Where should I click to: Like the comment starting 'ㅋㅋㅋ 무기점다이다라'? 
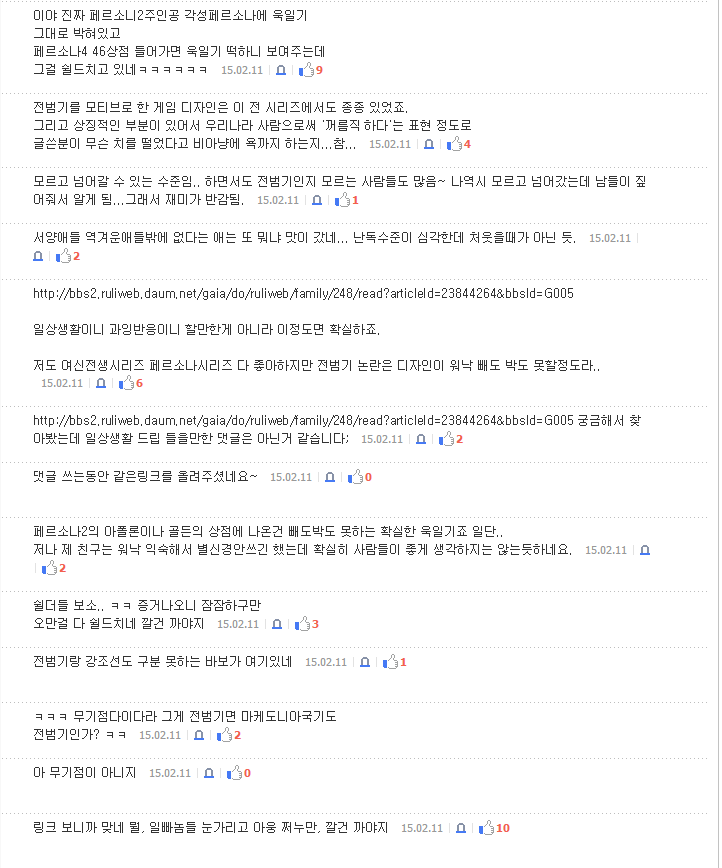(x=225, y=735)
